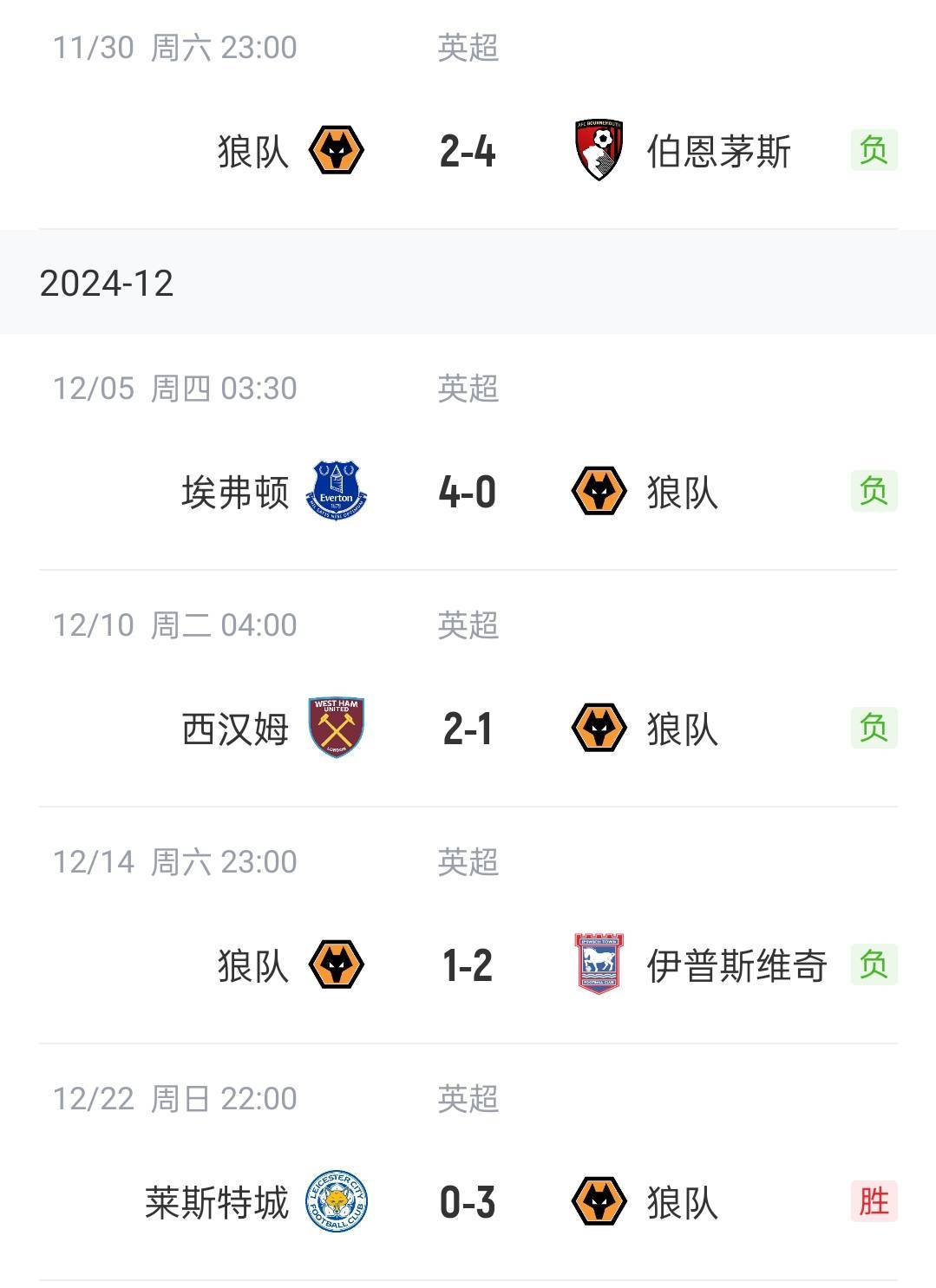Click the 伊普斯维奇 team name
Viewport: 936px width, 1288px height.
click(737, 964)
